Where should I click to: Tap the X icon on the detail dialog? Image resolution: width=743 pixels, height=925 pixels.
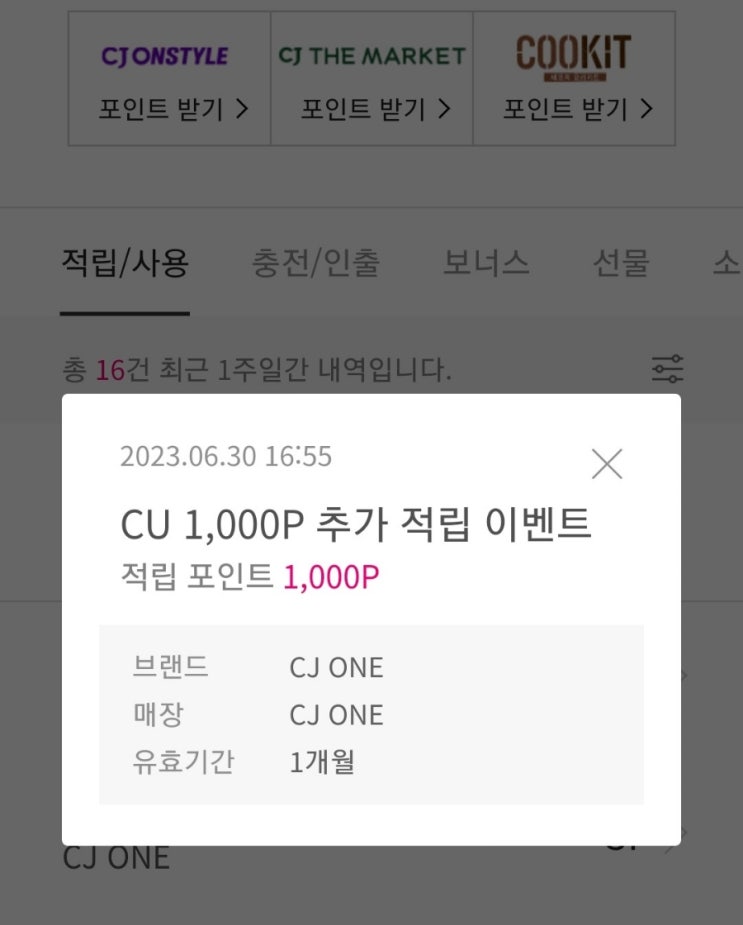[607, 463]
